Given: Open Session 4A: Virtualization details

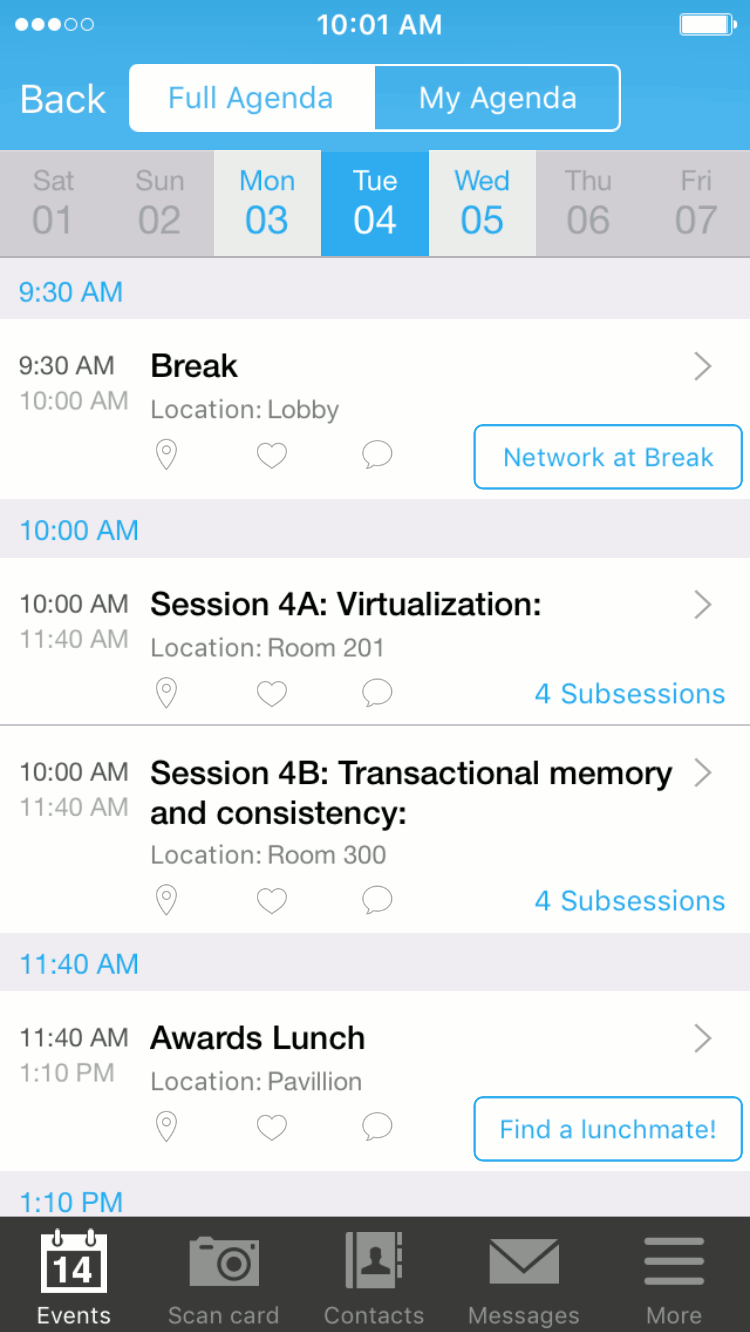Looking at the screenshot, I should click(x=345, y=604).
